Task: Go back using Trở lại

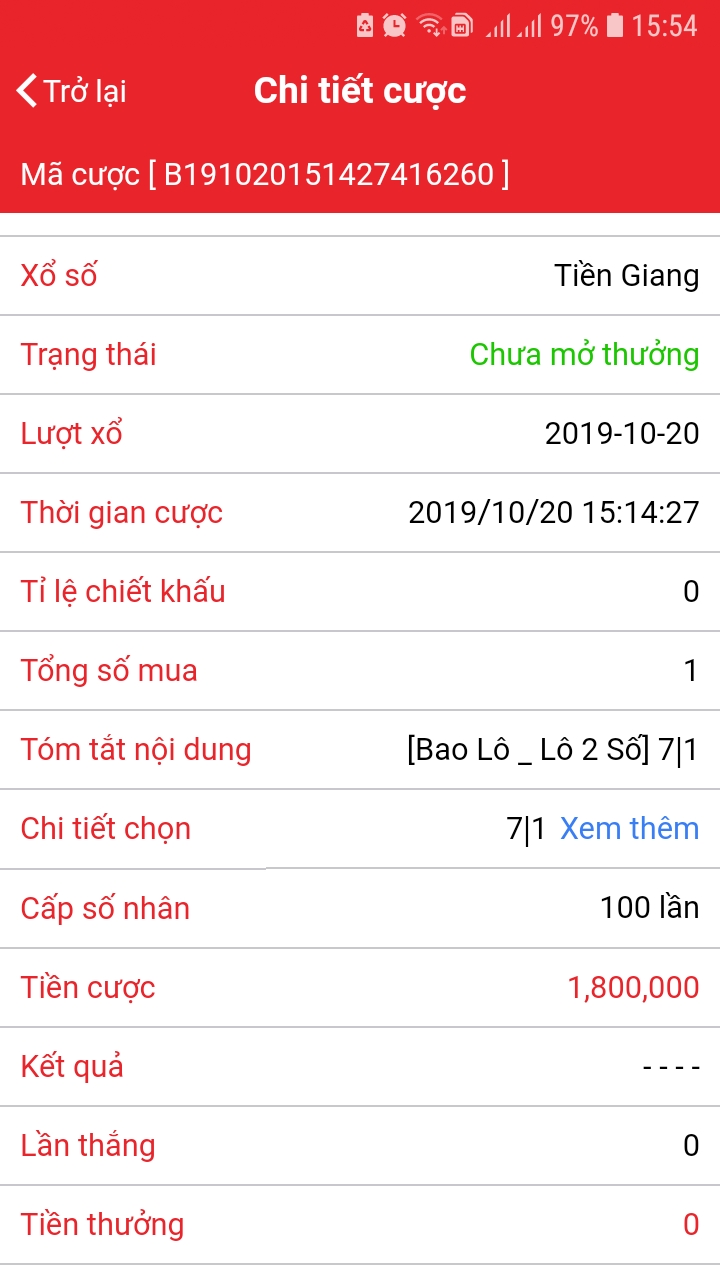Action: [x=72, y=91]
